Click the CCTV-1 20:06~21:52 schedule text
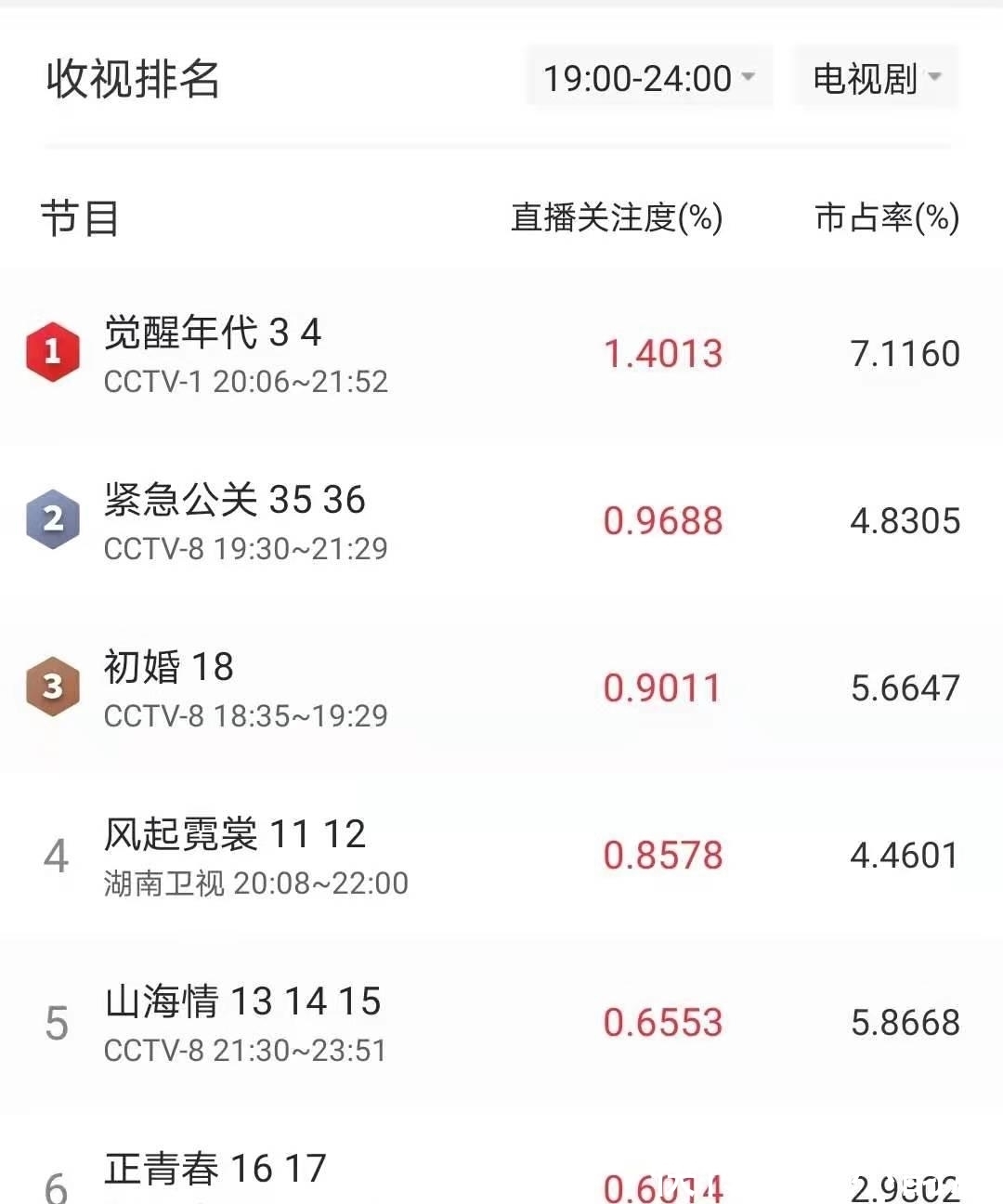This screenshot has width=1003, height=1204. [x=244, y=383]
